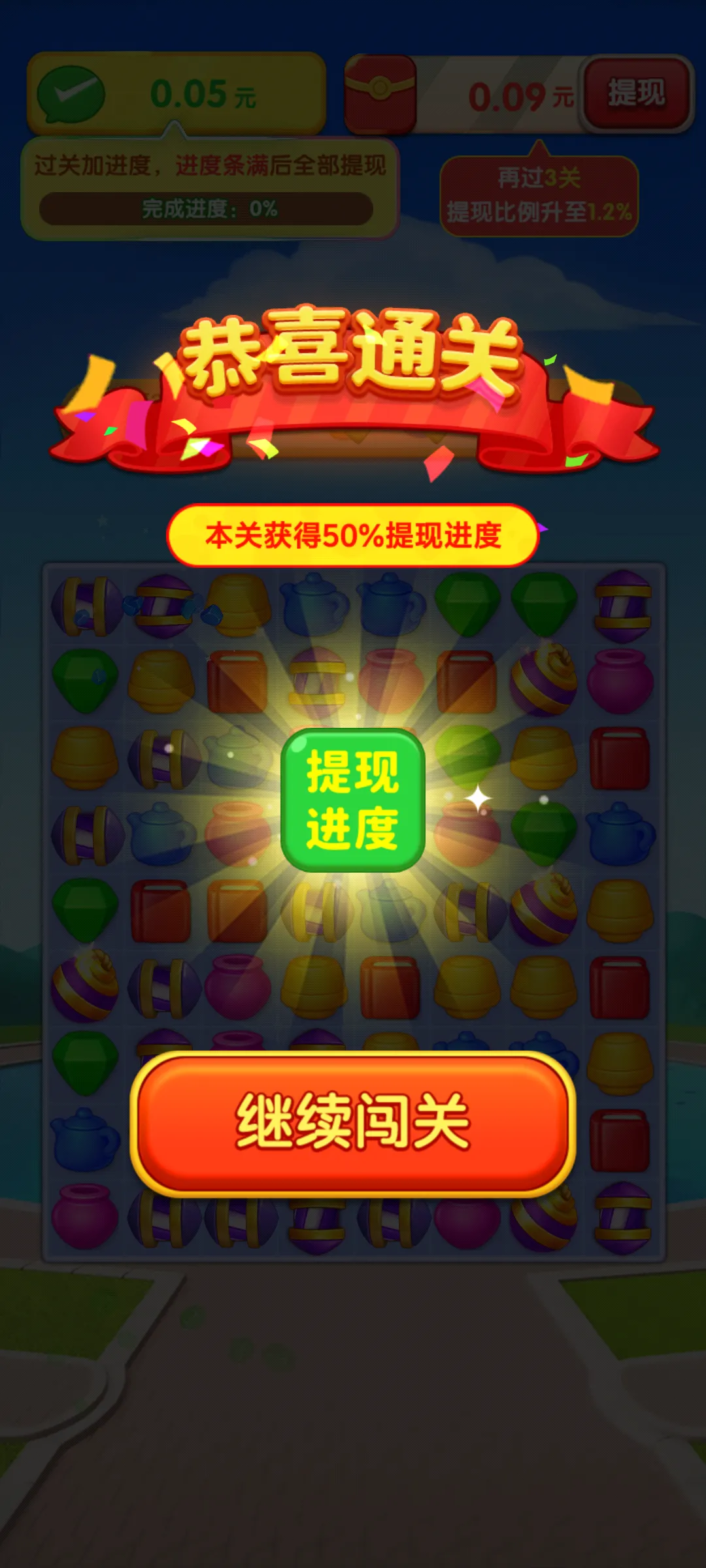Open the 0.05元 WeChat balance panel
Viewport: 706px width, 1568px height.
(176, 95)
